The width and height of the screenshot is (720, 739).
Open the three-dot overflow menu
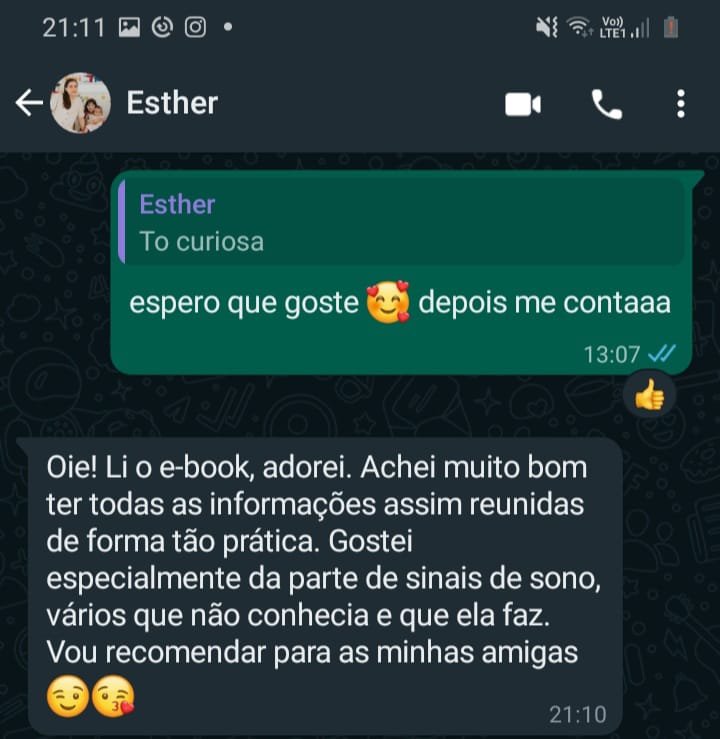click(680, 104)
